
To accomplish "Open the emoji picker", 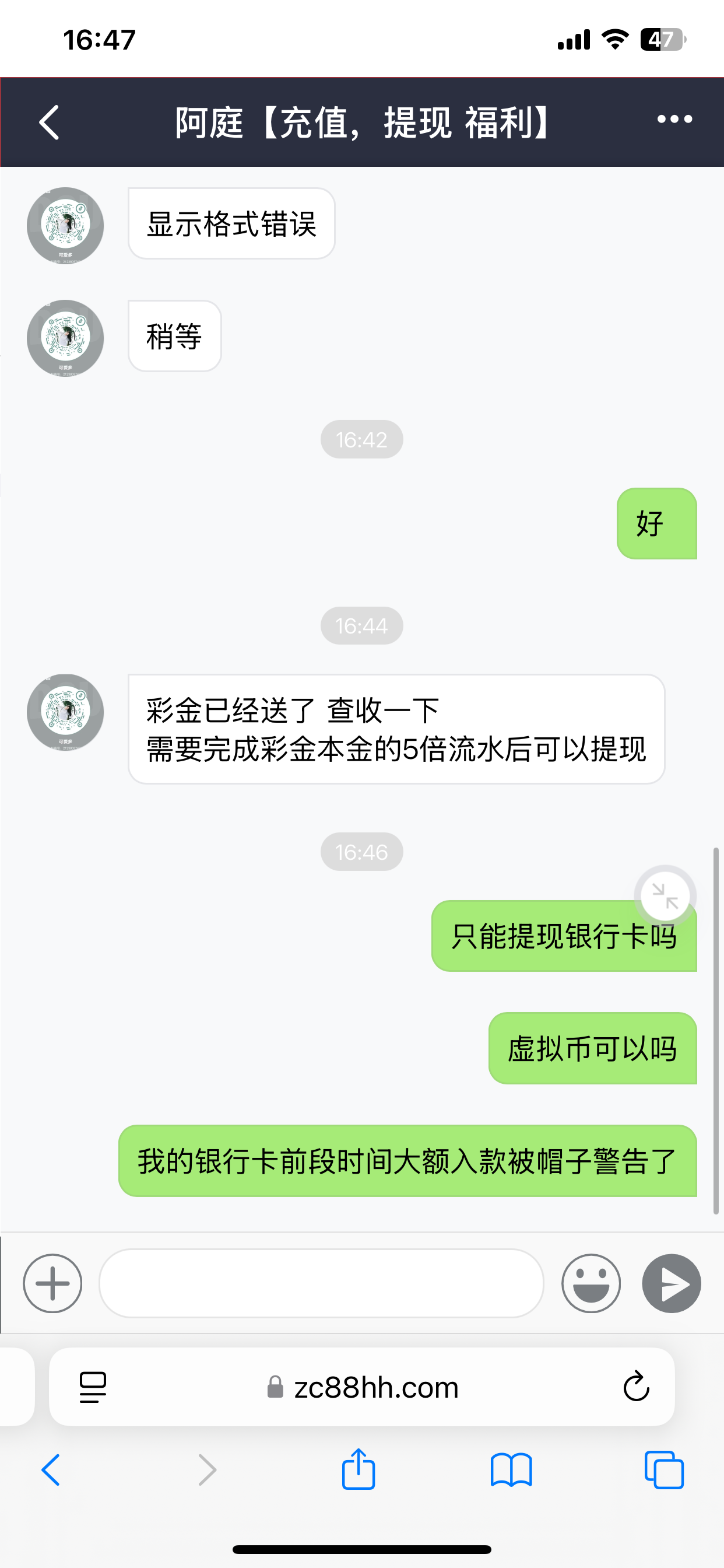I will coord(591,1283).
